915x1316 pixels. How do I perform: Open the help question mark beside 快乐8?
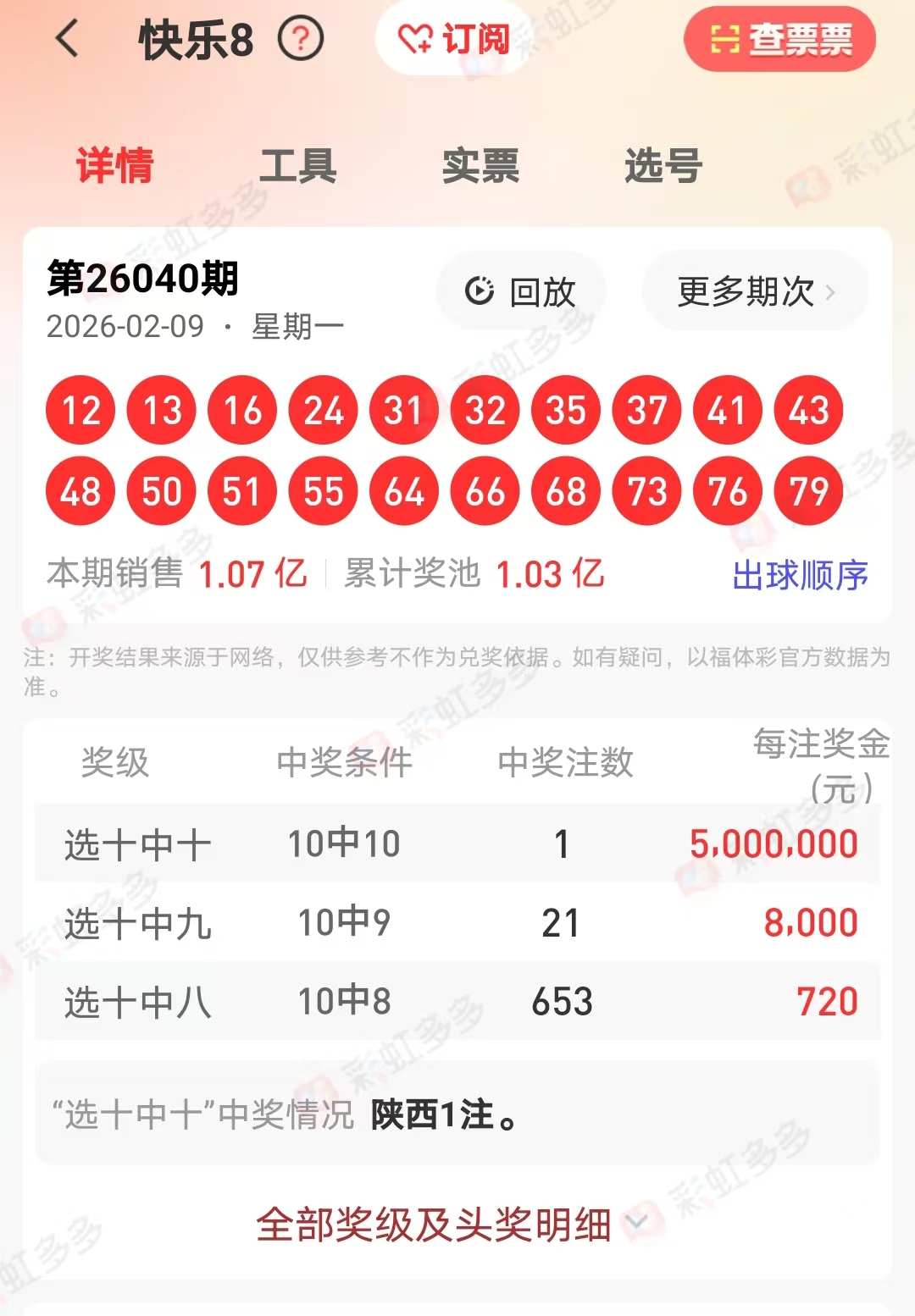(x=301, y=39)
